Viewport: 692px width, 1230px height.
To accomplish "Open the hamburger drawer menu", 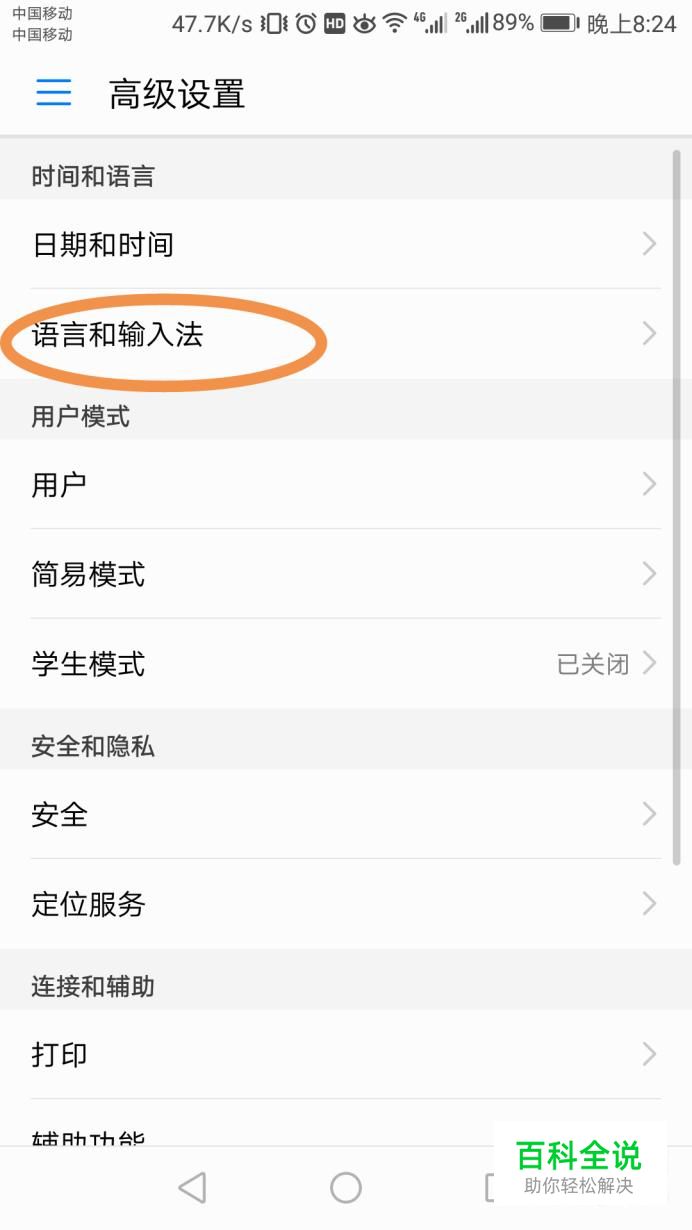I will (54, 93).
